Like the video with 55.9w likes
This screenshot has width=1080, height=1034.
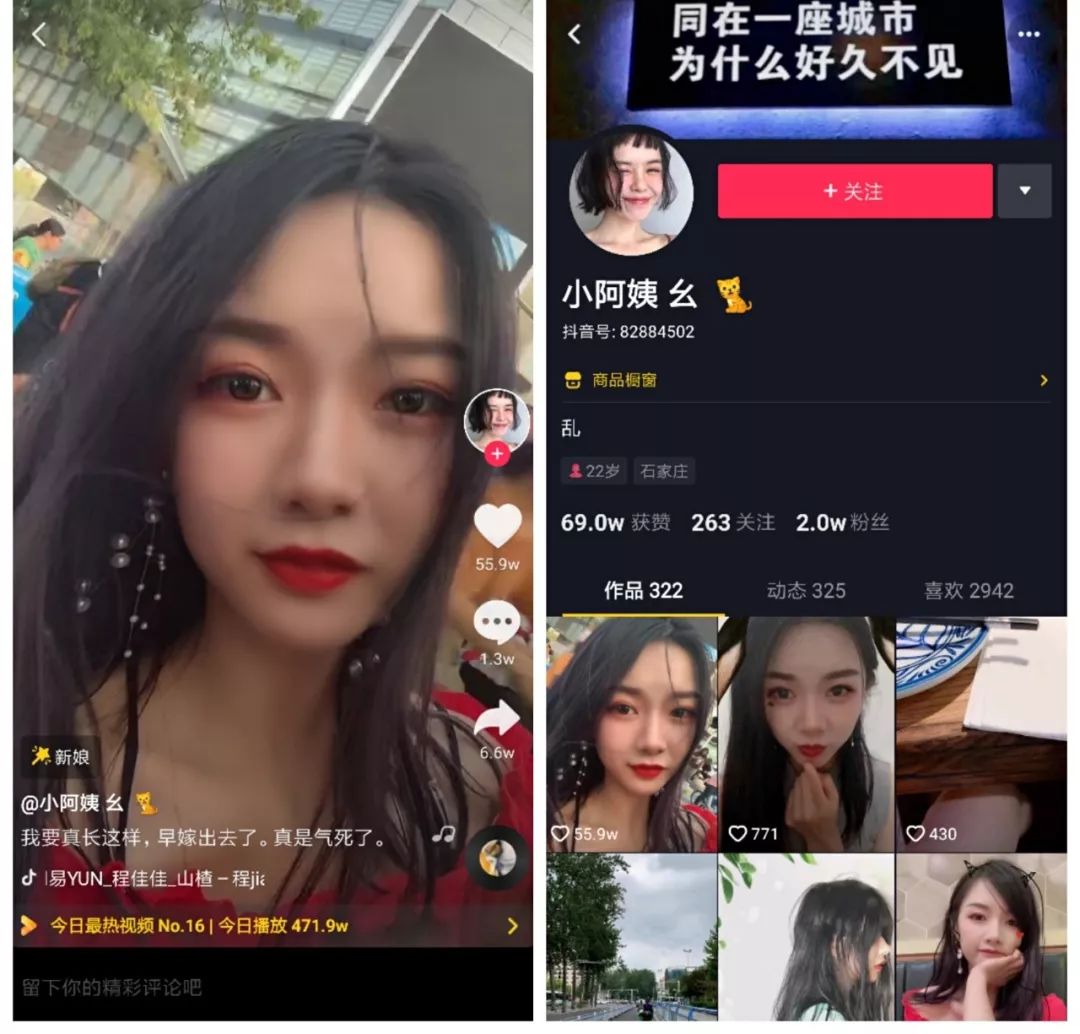(x=497, y=526)
